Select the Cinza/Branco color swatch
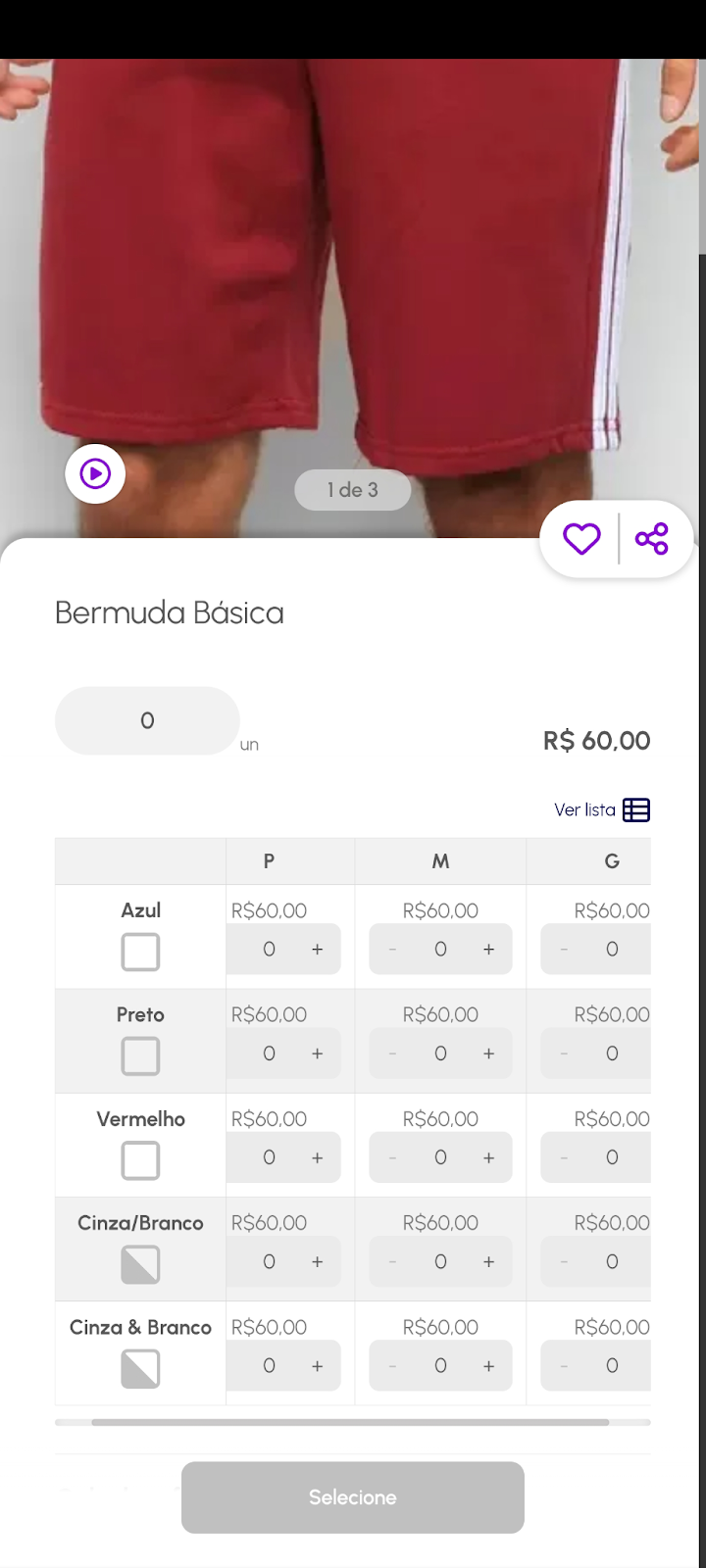Viewport: 706px width, 1568px height. [140, 1264]
